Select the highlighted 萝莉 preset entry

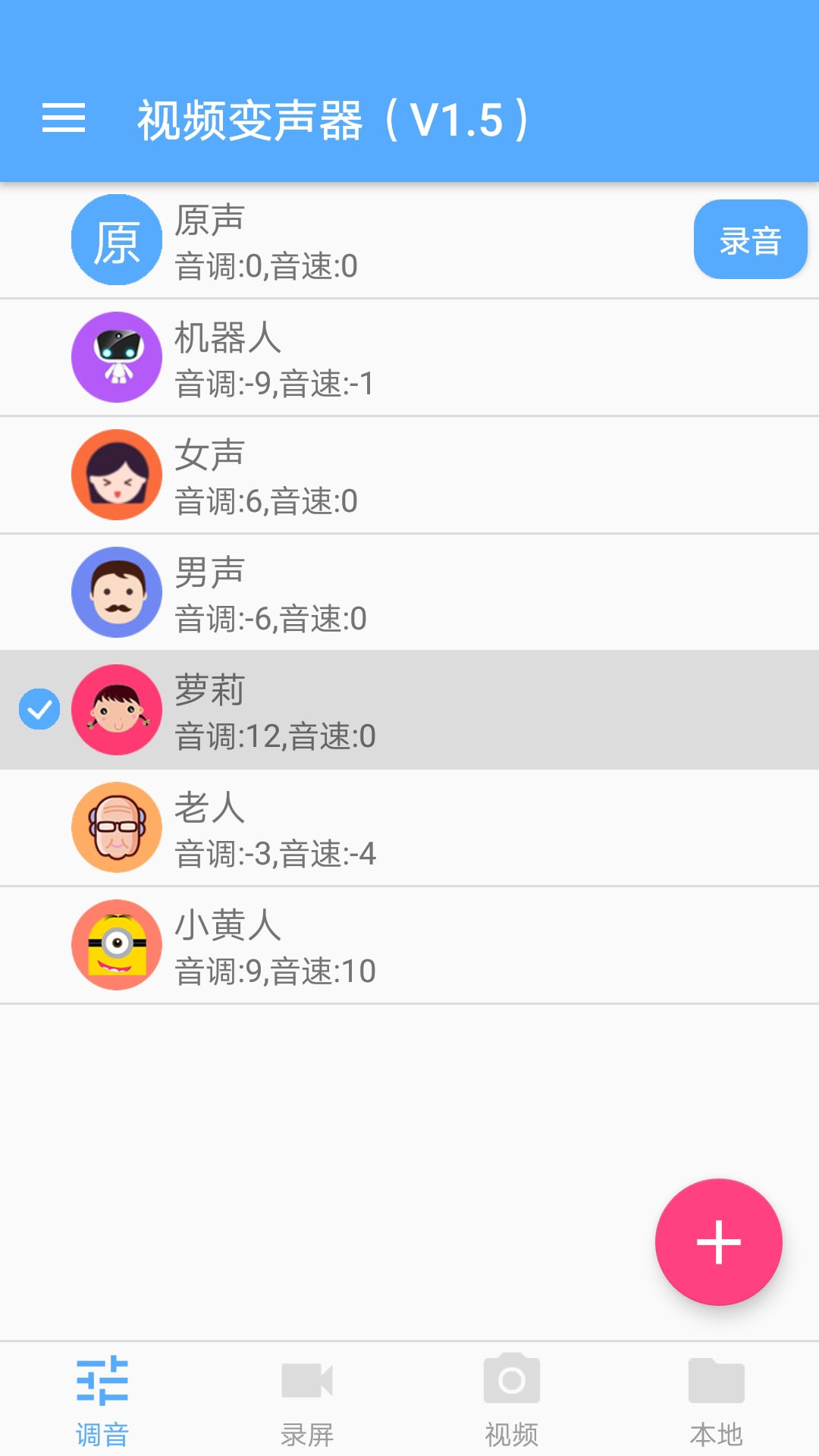point(409,710)
